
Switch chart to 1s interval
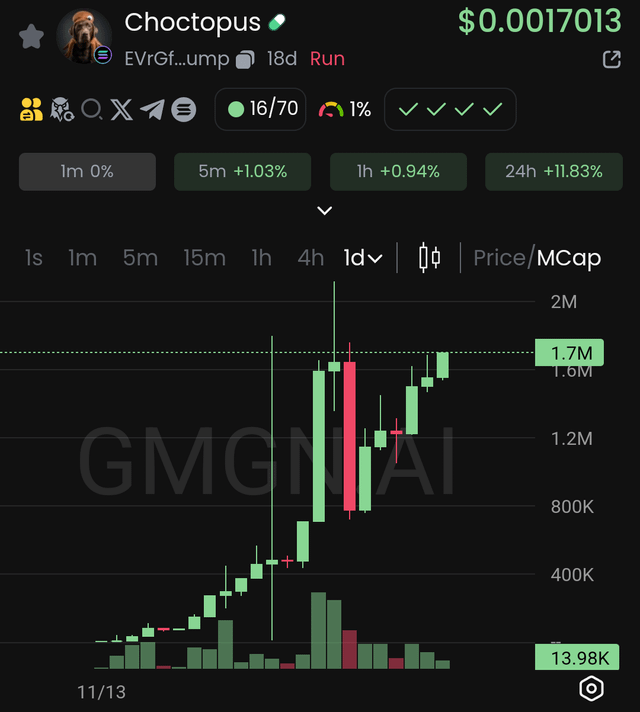(x=34, y=258)
